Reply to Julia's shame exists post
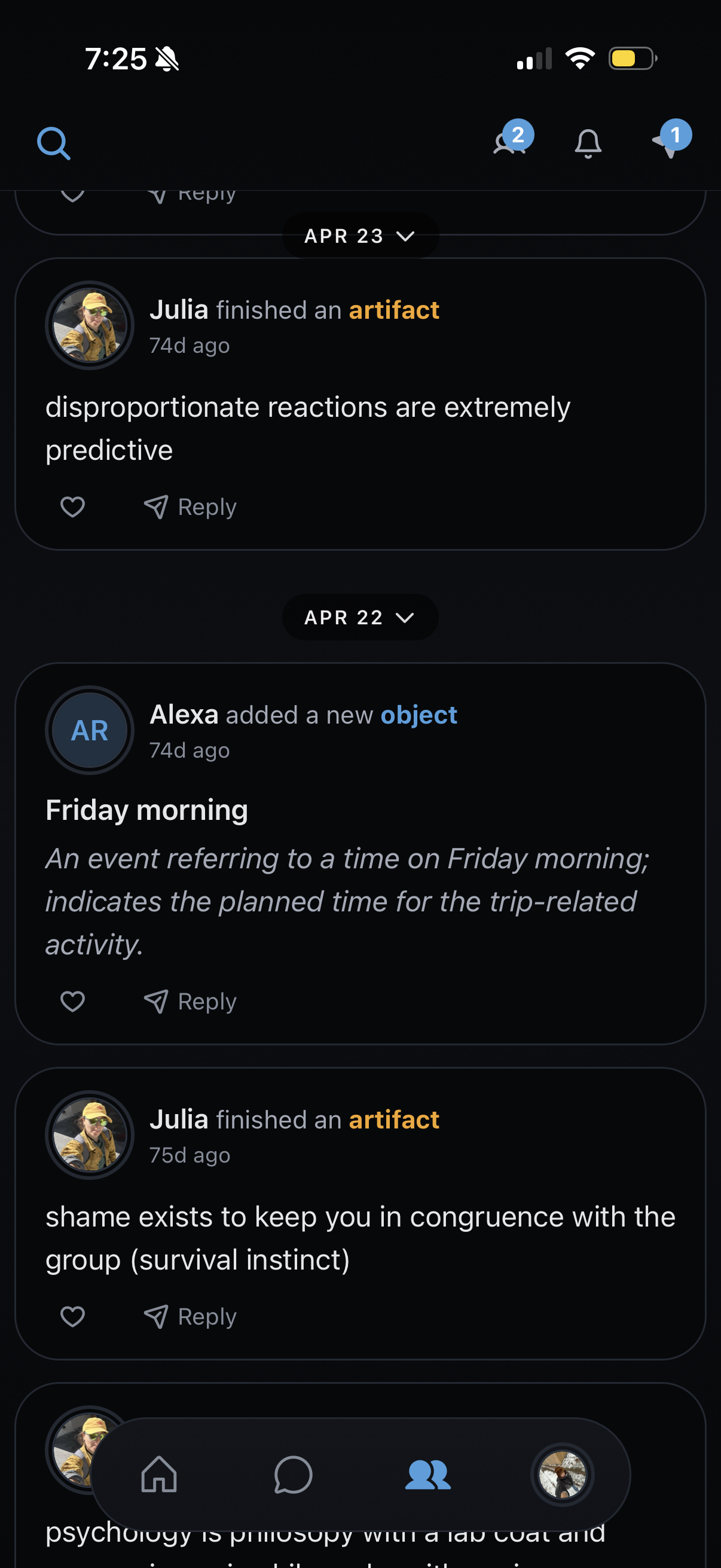 point(190,1317)
